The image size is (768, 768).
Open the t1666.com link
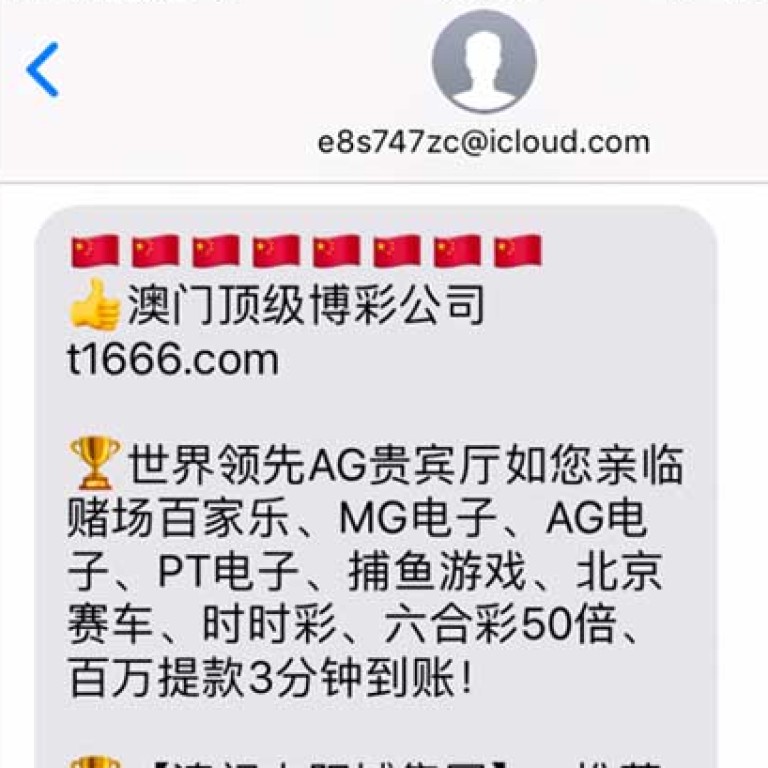(x=172, y=359)
